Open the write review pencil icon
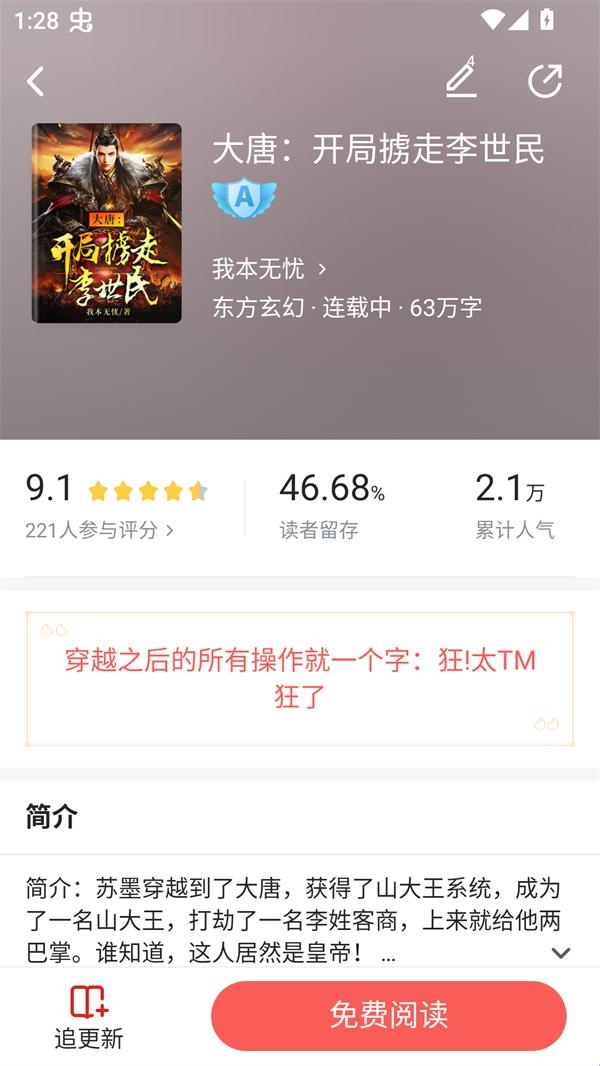Viewport: 600px width, 1066px height. tap(461, 80)
